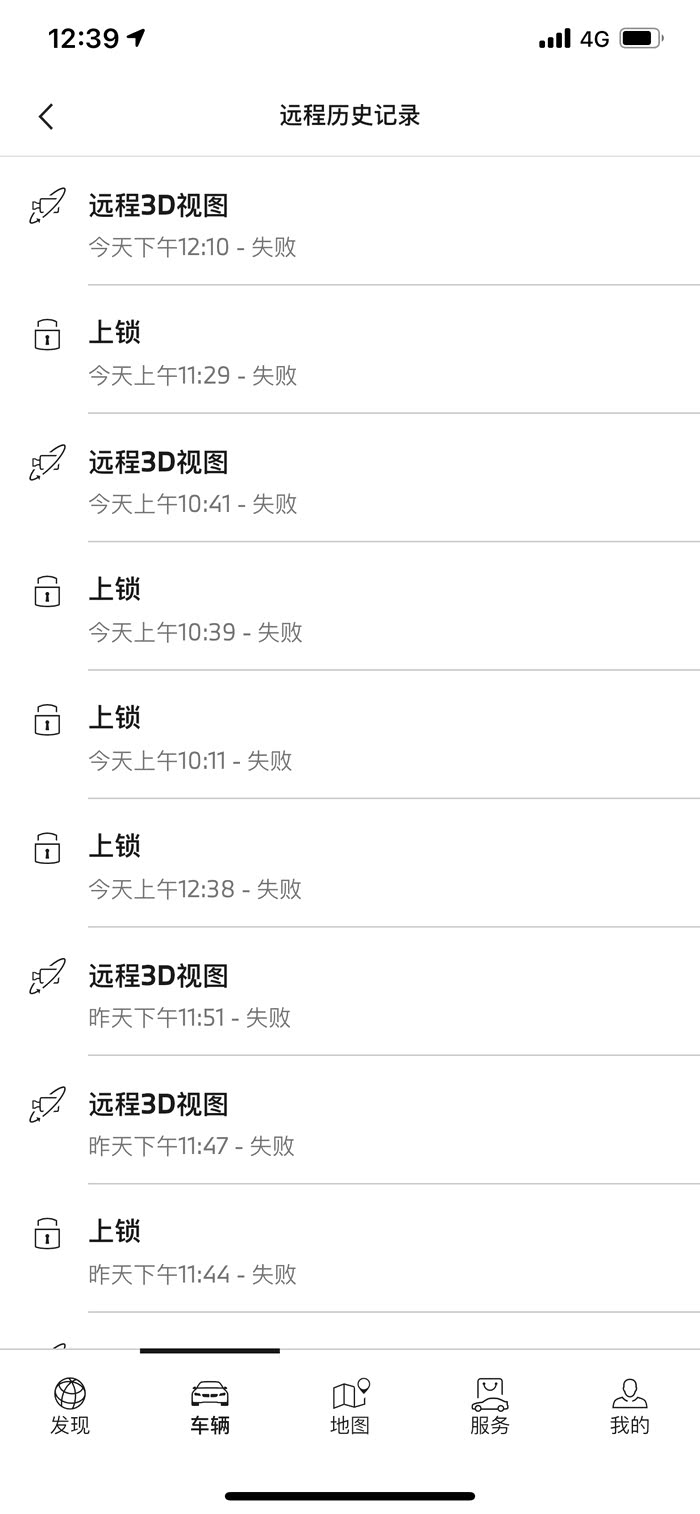Open 远程3D视图 record from 昨天下午11:51
Screen dimensions: 700x1514
[x=350, y=994]
